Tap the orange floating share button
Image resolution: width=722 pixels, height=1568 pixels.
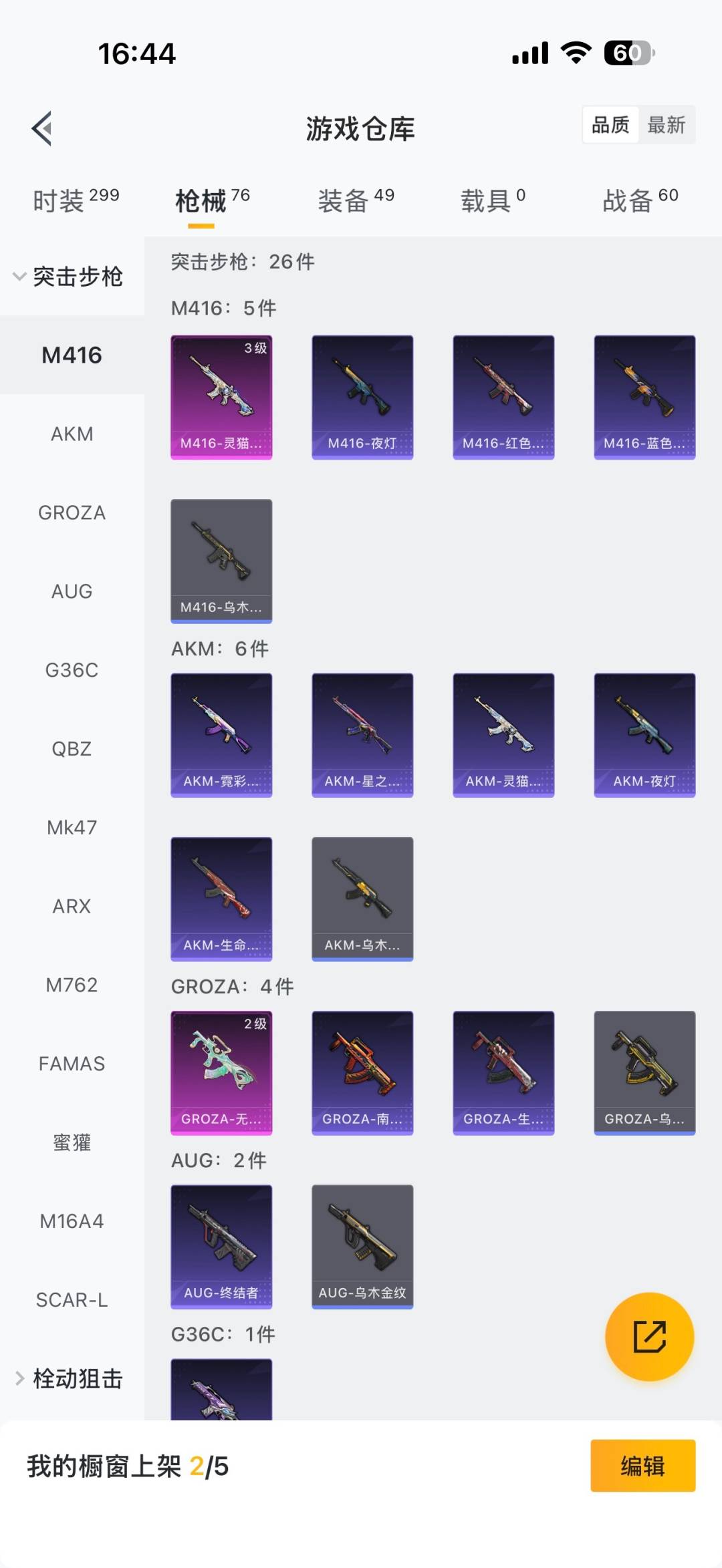tap(649, 1336)
